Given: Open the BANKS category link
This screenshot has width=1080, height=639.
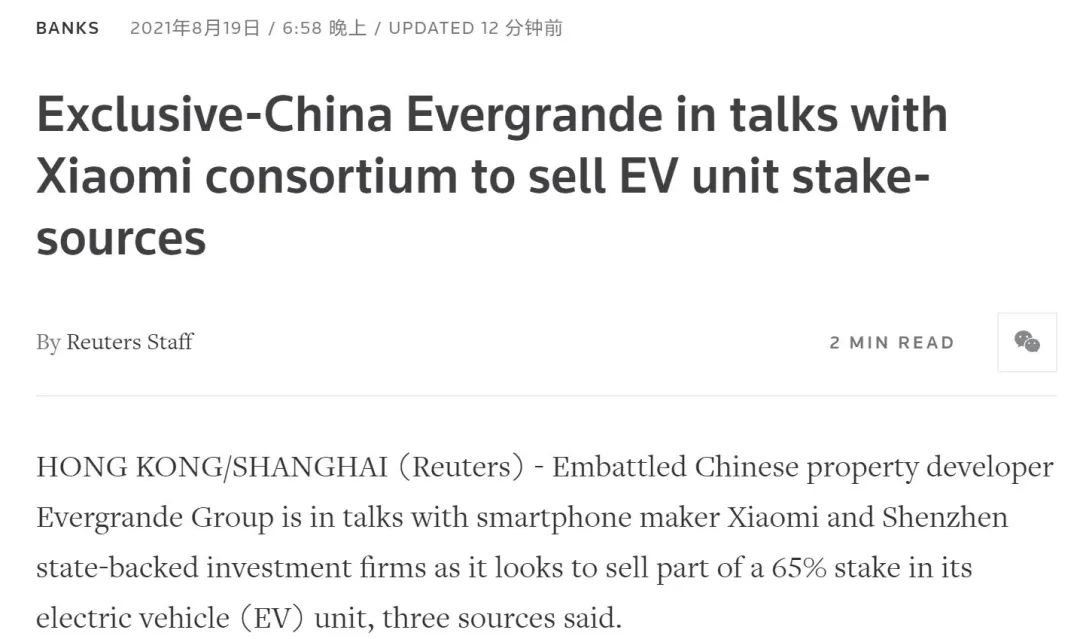Looking at the screenshot, I should tap(67, 28).
